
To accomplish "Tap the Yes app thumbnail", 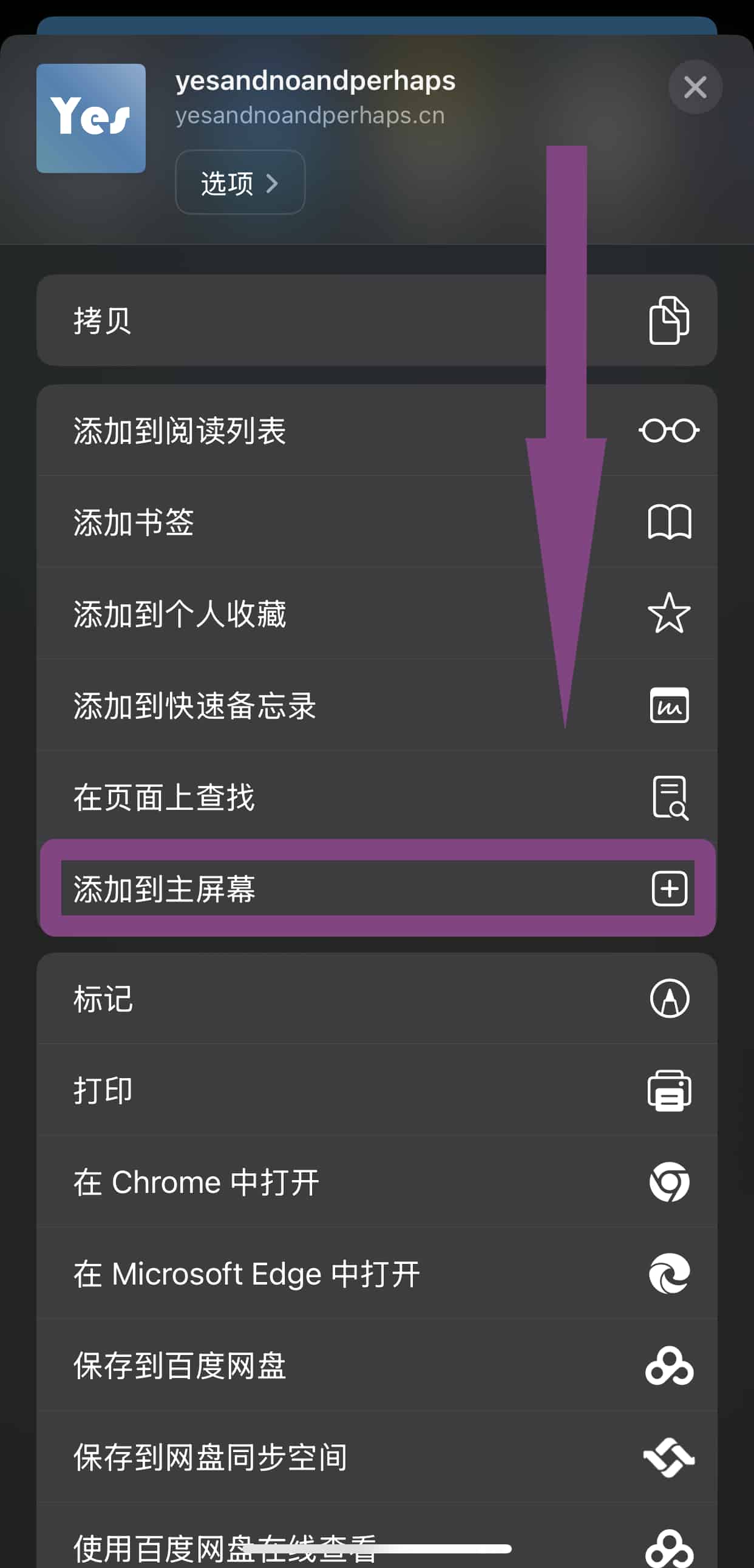I will coord(90,116).
